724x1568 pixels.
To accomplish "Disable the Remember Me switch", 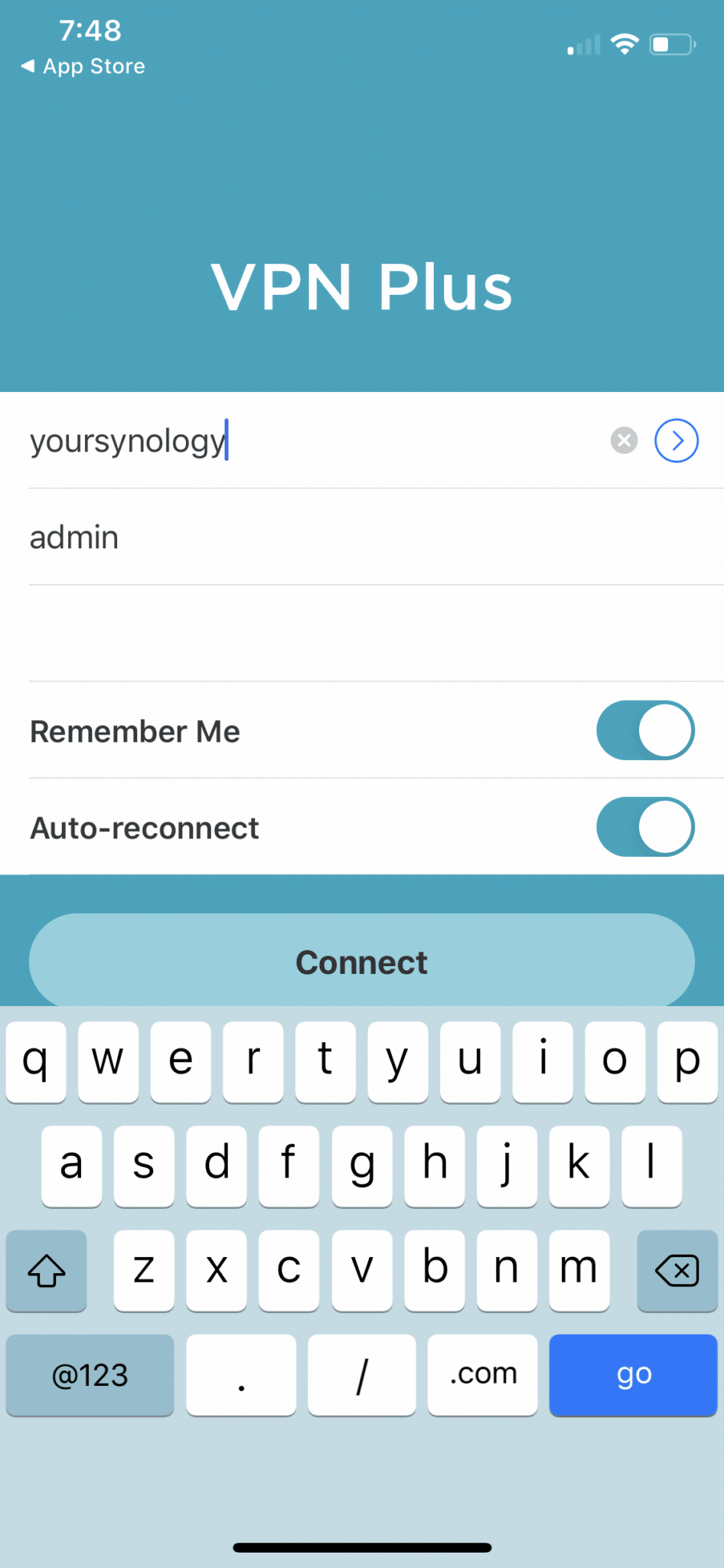I will [x=645, y=730].
